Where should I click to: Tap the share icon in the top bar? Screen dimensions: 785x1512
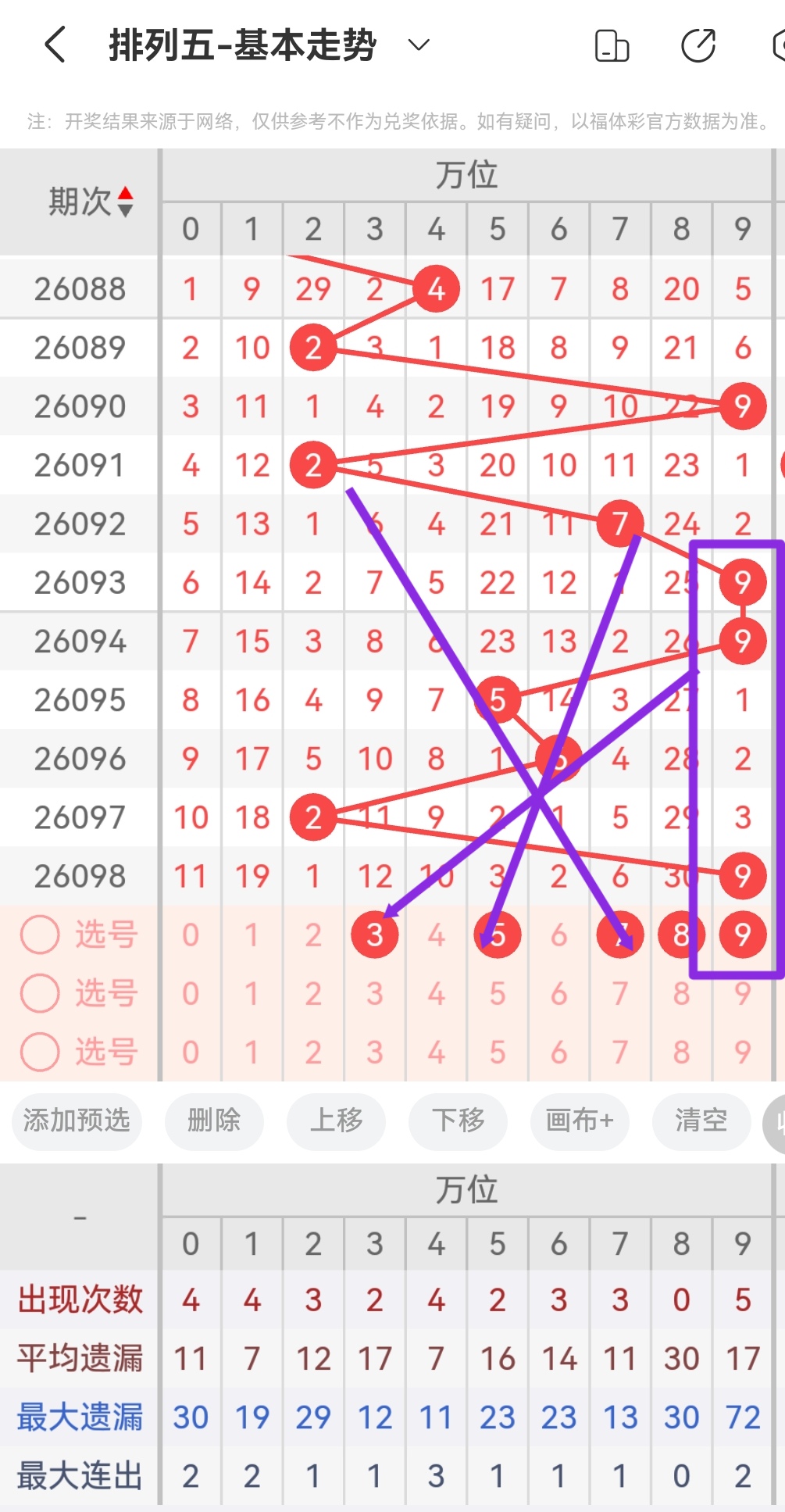pos(698,45)
